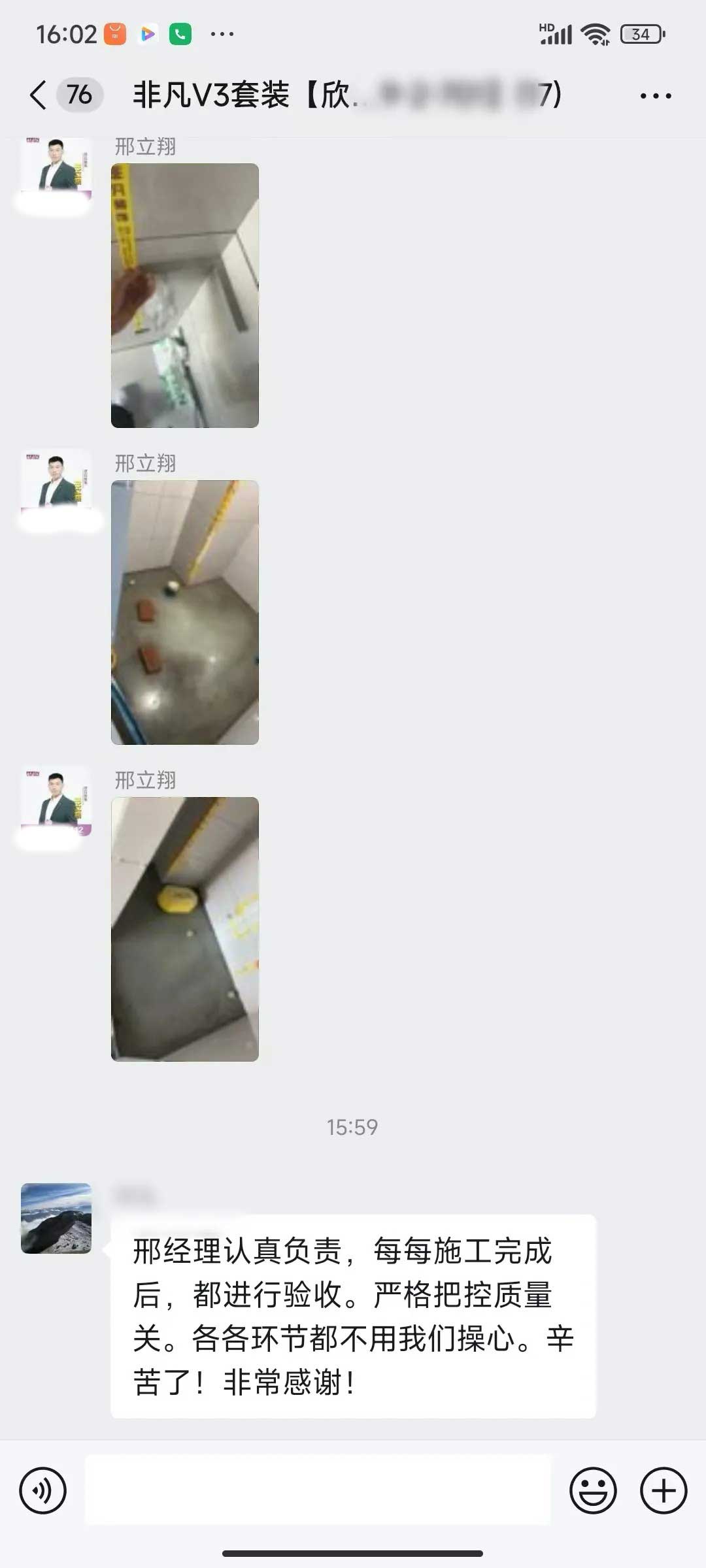Screen dimensions: 706x1568
Task: Open the first photo with yellow tape
Action: click(x=185, y=295)
